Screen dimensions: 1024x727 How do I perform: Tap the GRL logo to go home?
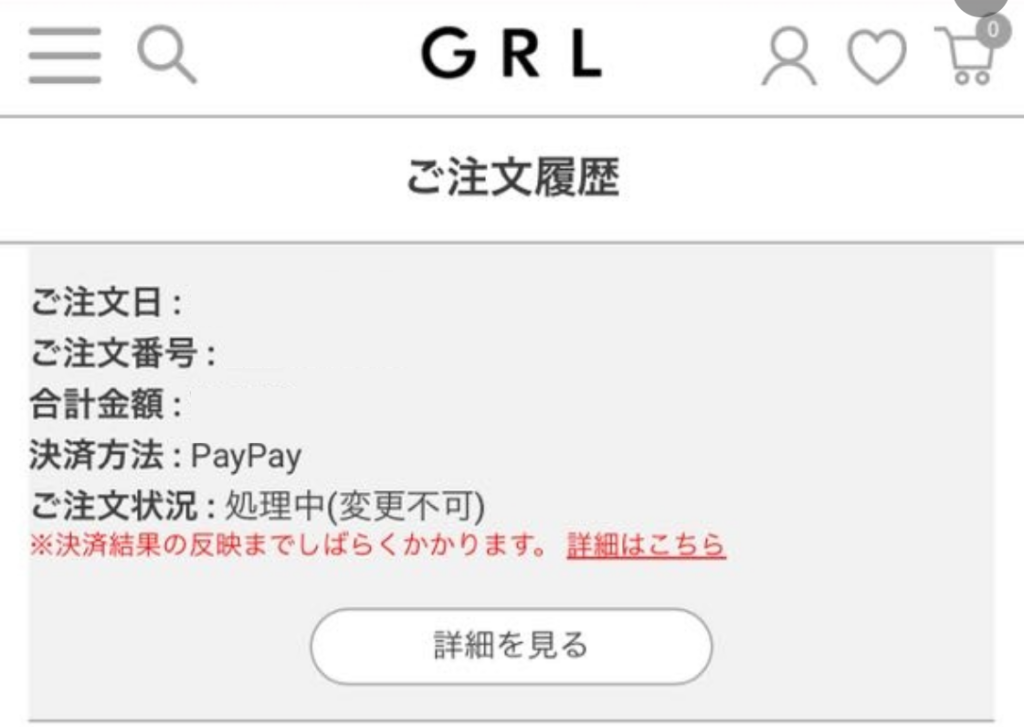[511, 55]
